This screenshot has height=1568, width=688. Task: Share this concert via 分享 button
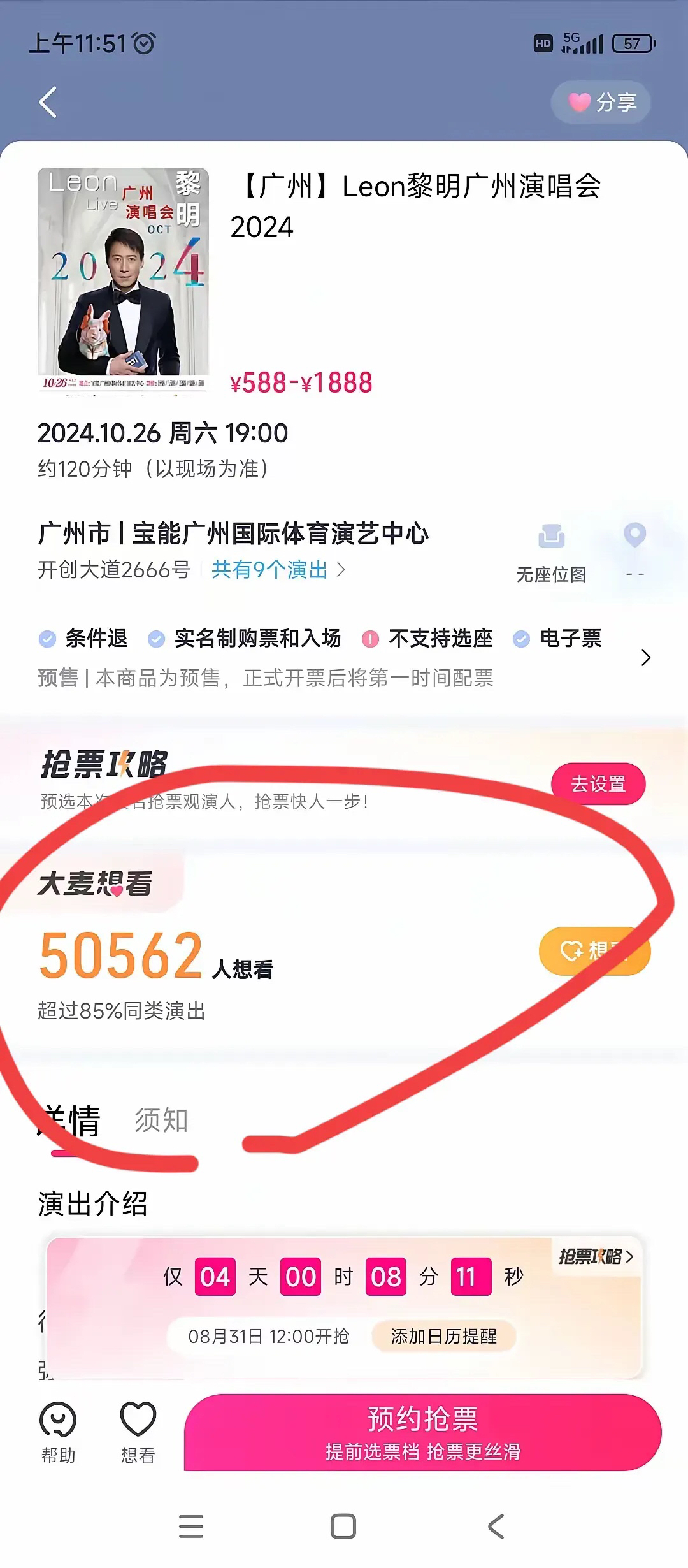coord(601,102)
